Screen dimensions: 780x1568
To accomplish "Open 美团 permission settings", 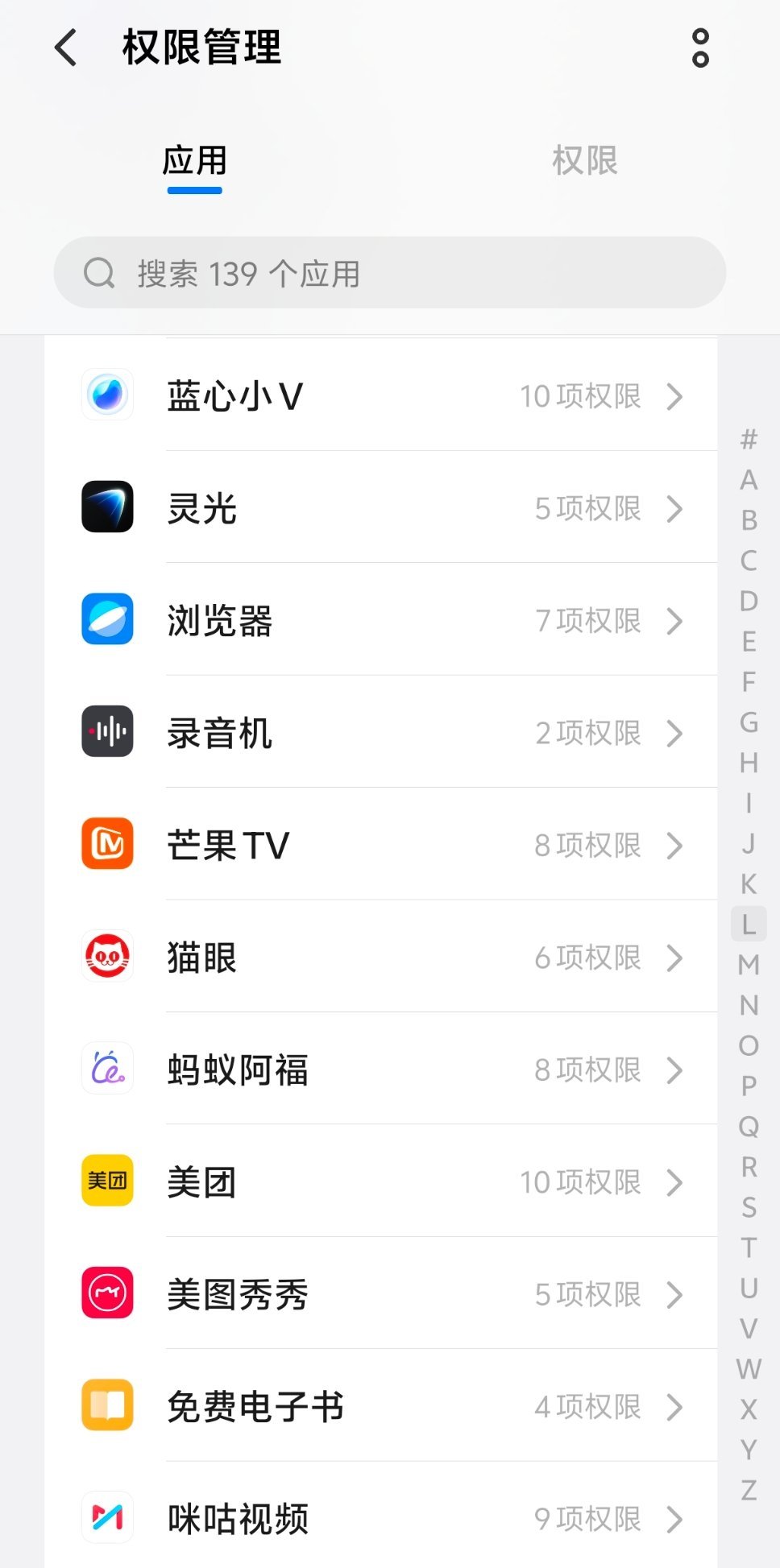I will [380, 1182].
